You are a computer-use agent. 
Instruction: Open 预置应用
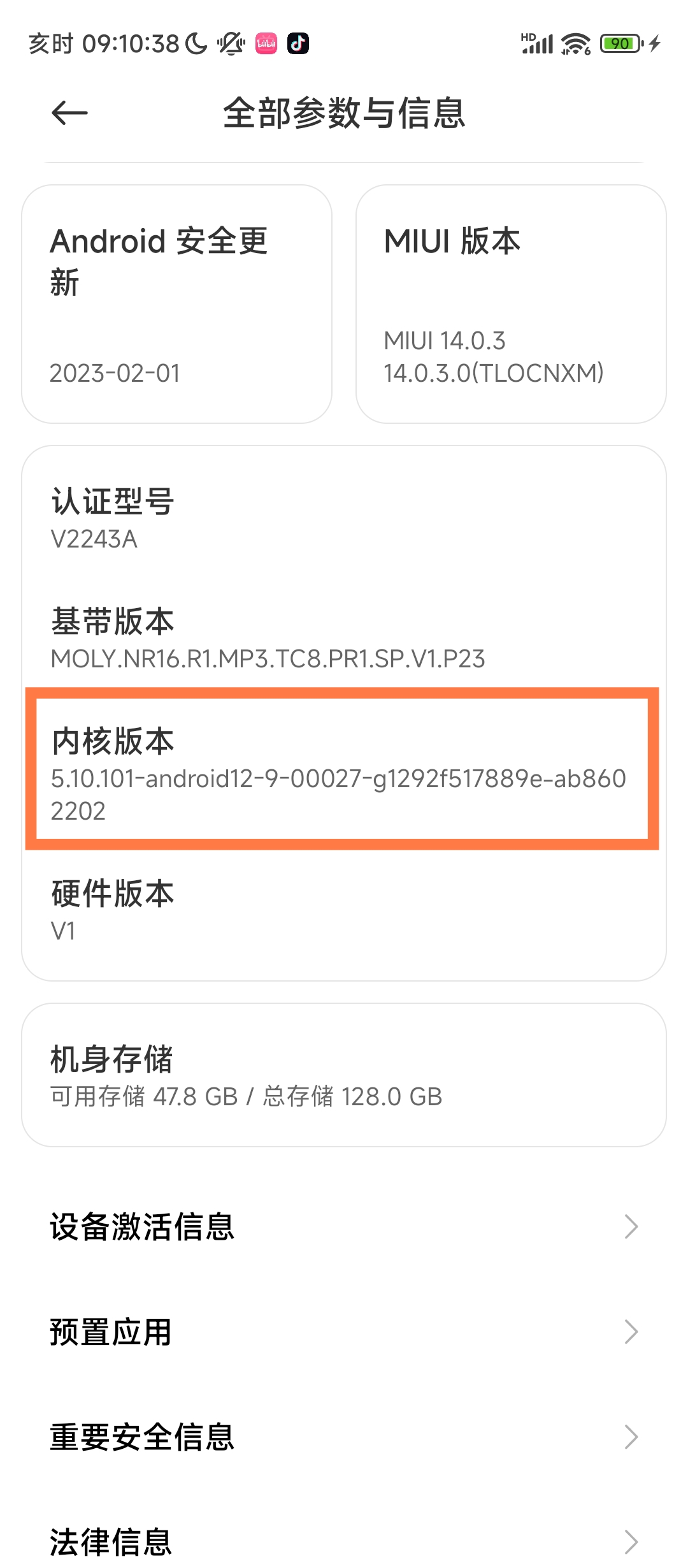(344, 1332)
